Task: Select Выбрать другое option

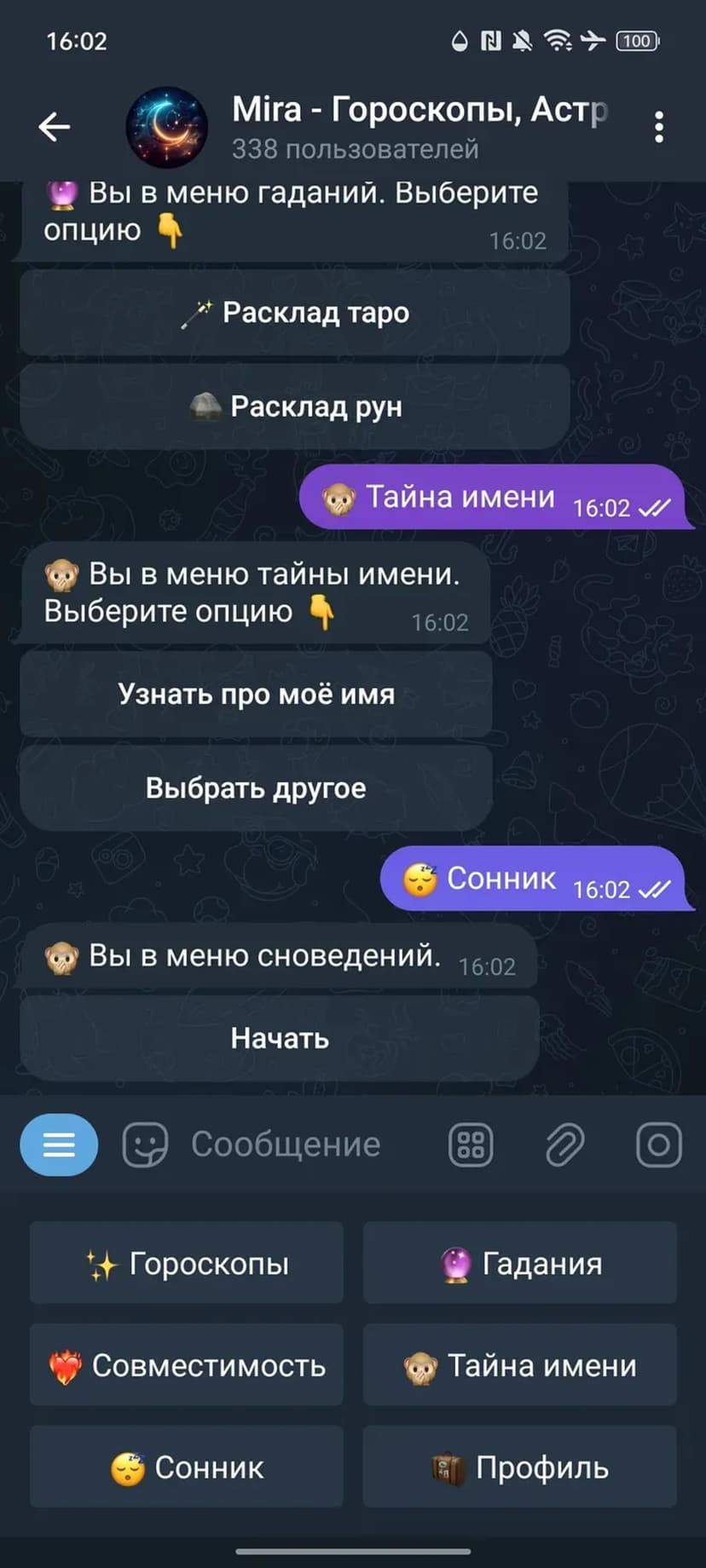Action: pos(256,787)
